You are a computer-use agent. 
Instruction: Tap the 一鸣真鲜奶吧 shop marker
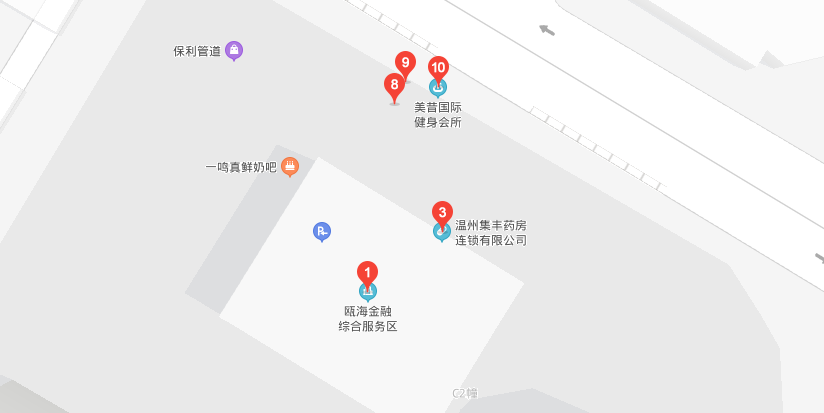click(x=290, y=167)
